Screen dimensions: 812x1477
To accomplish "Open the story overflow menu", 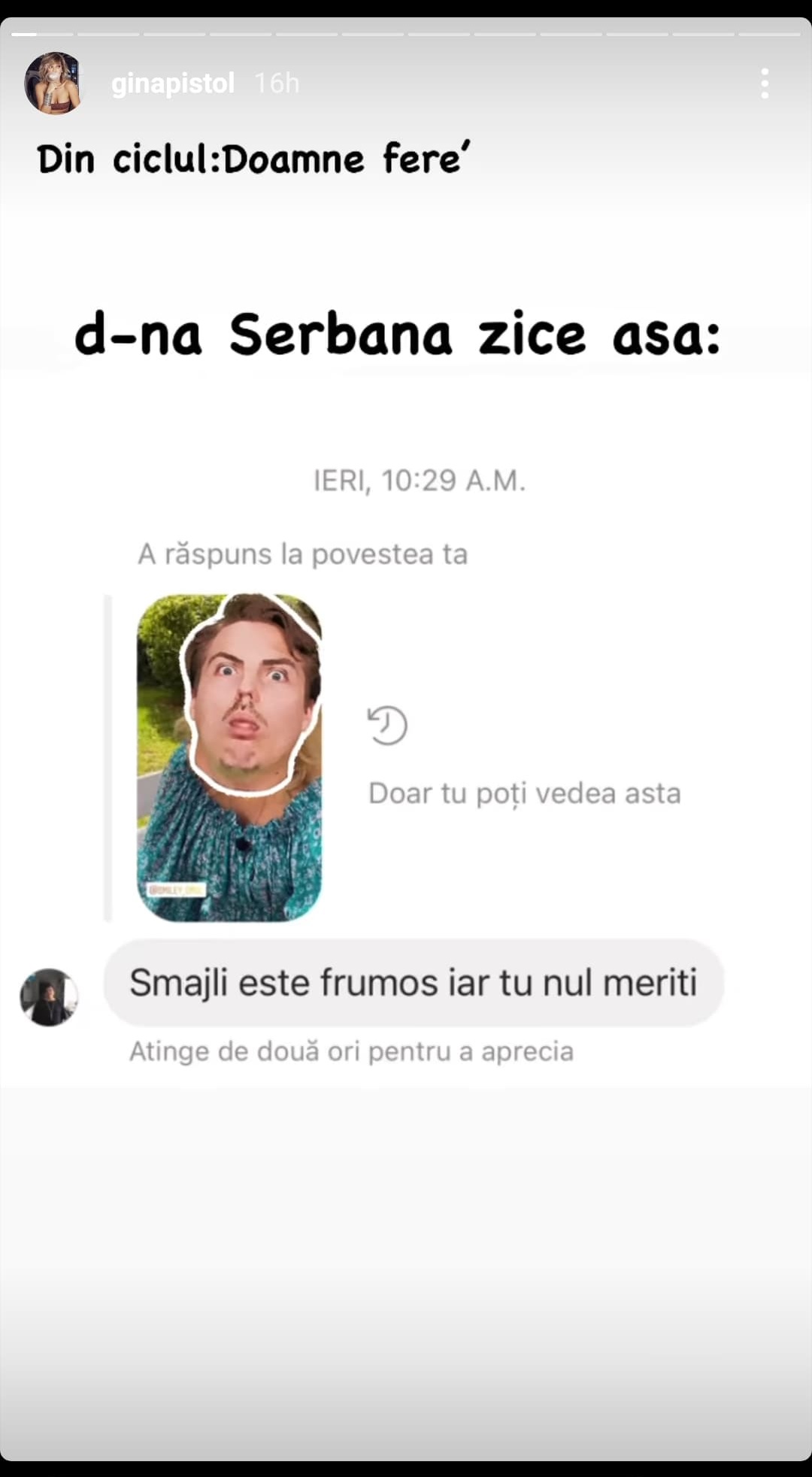I will click(x=764, y=83).
